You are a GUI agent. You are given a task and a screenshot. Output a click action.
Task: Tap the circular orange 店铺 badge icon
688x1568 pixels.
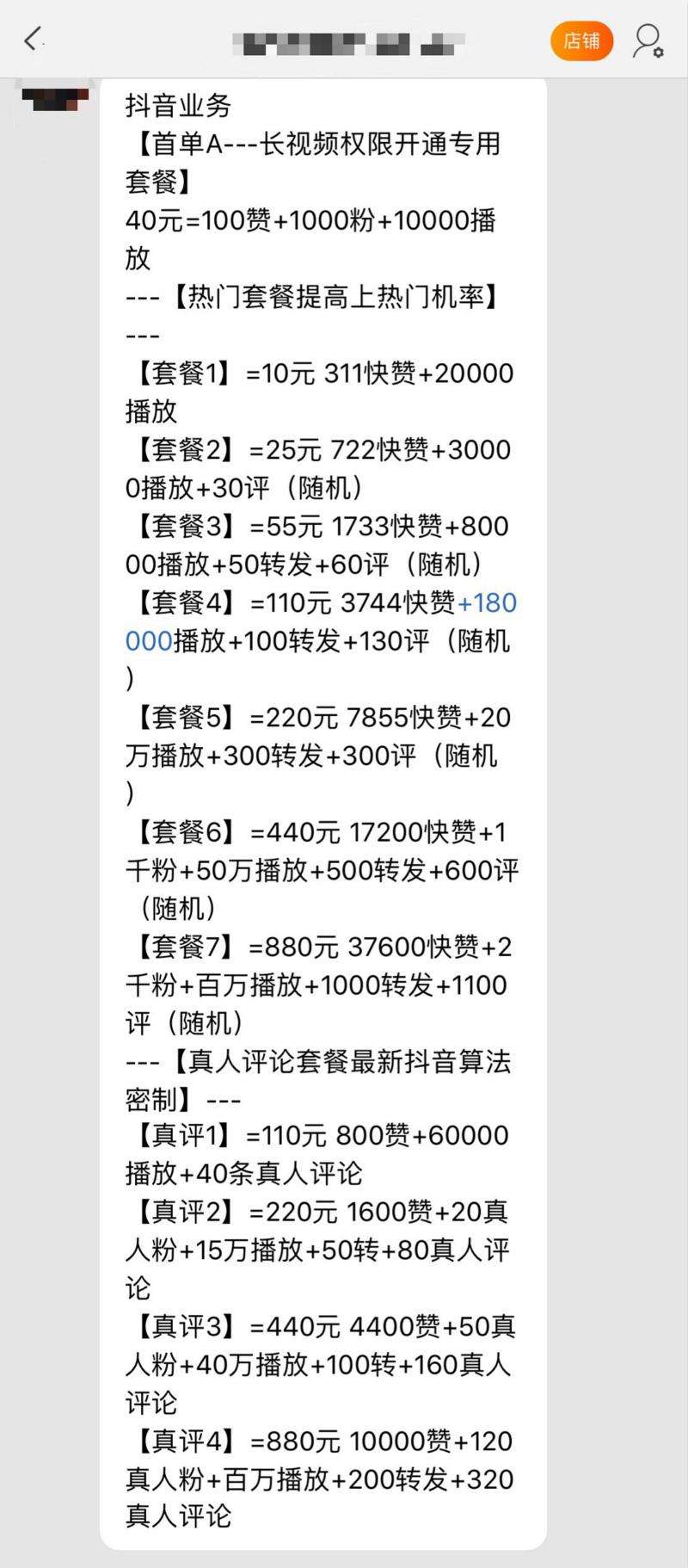tap(582, 40)
